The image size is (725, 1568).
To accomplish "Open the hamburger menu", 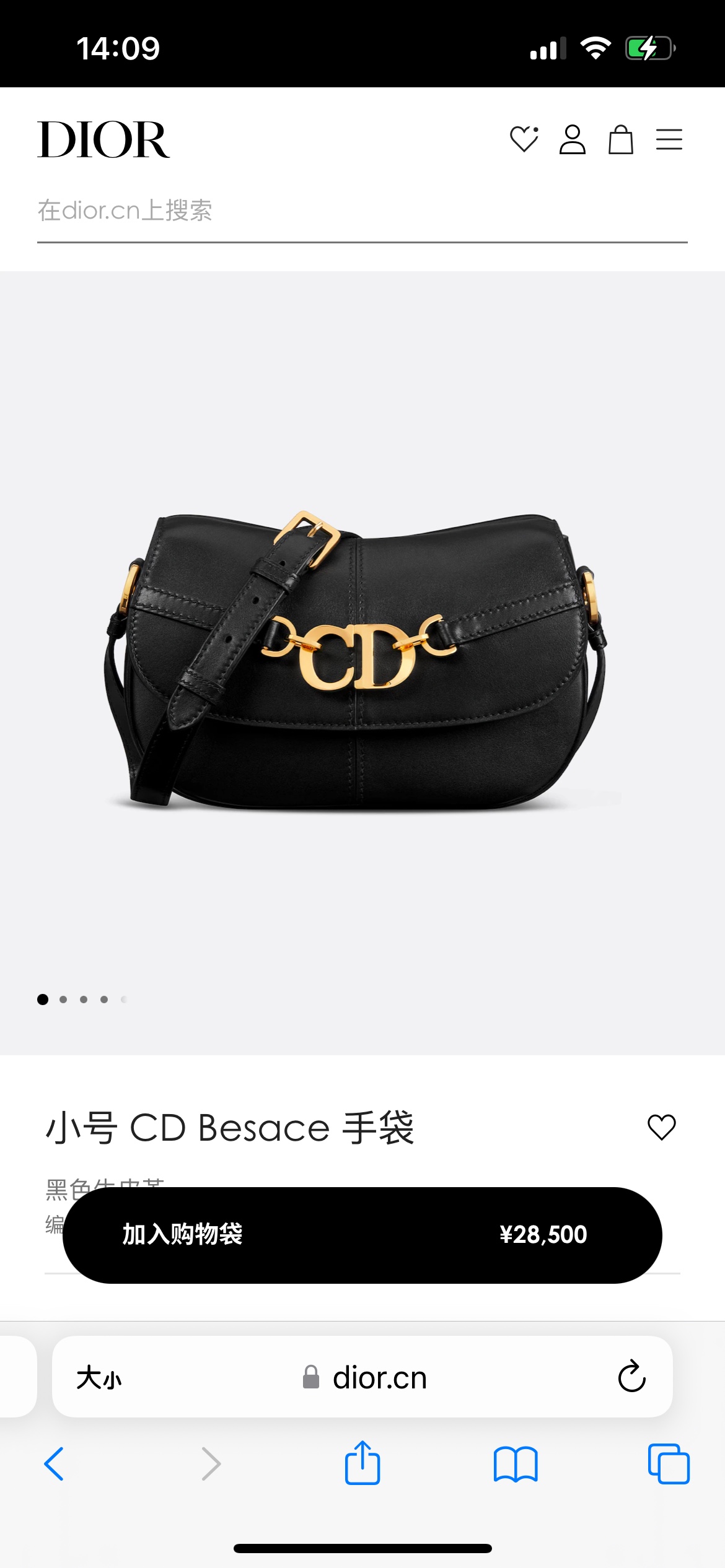I will pyautogui.click(x=669, y=139).
